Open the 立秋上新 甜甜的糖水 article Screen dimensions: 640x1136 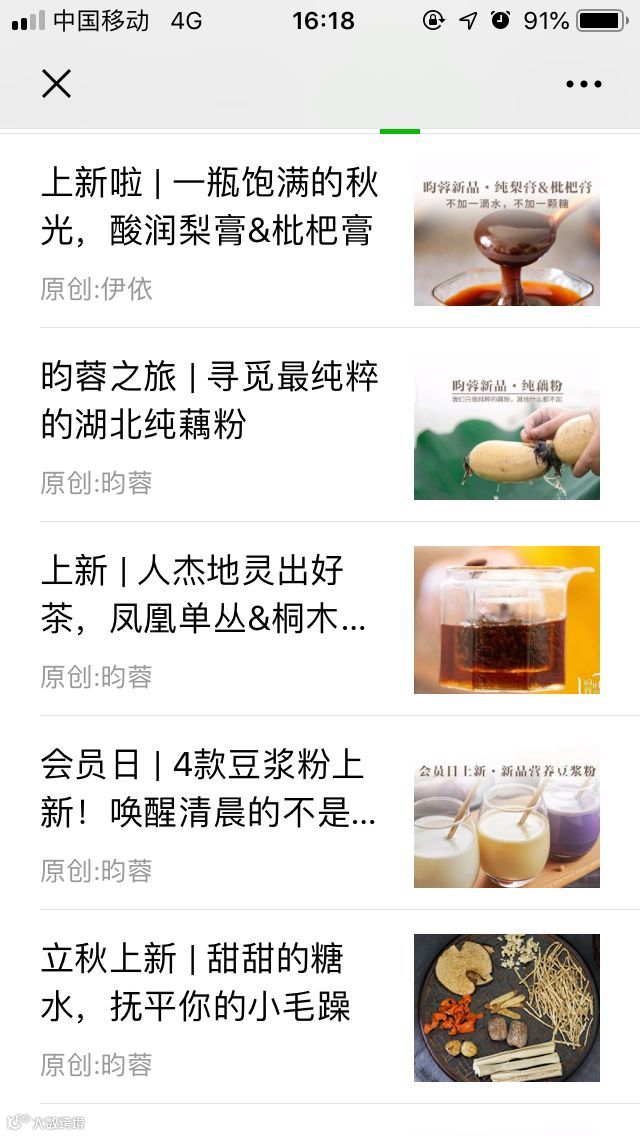pyautogui.click(x=210, y=983)
